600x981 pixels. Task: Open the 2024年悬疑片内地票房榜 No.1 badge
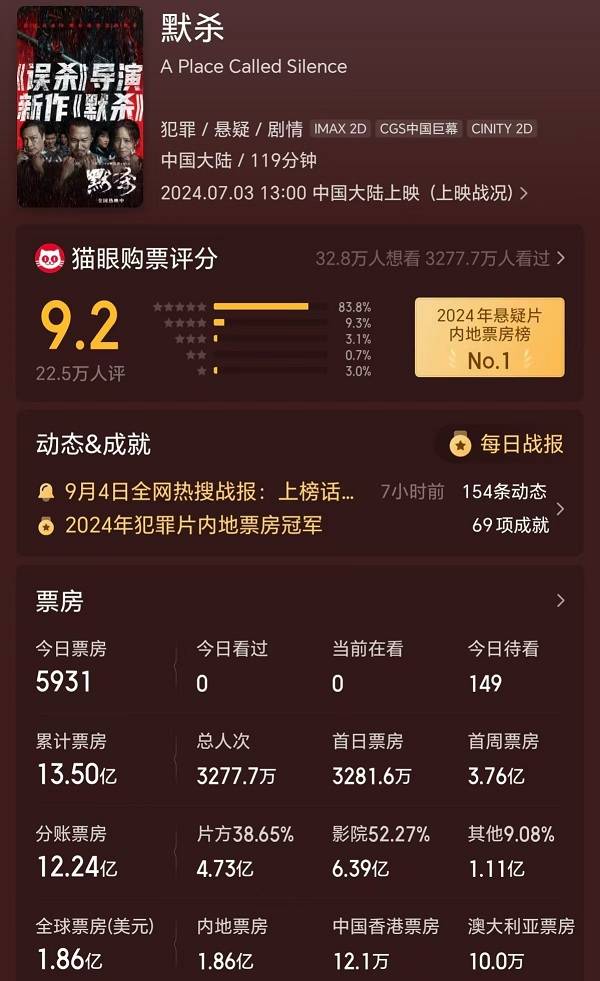489,337
